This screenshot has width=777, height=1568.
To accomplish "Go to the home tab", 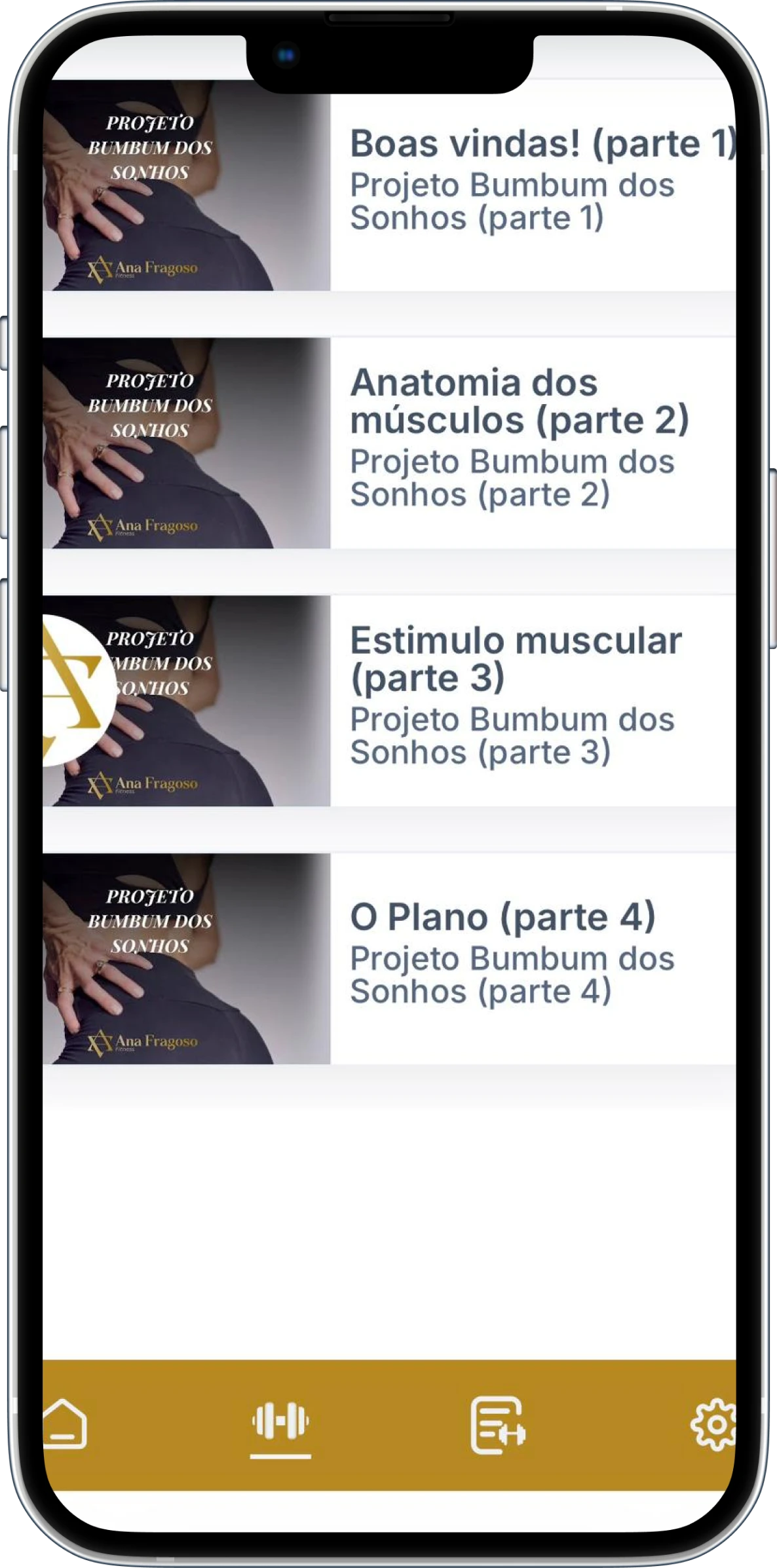I will 65,1423.
